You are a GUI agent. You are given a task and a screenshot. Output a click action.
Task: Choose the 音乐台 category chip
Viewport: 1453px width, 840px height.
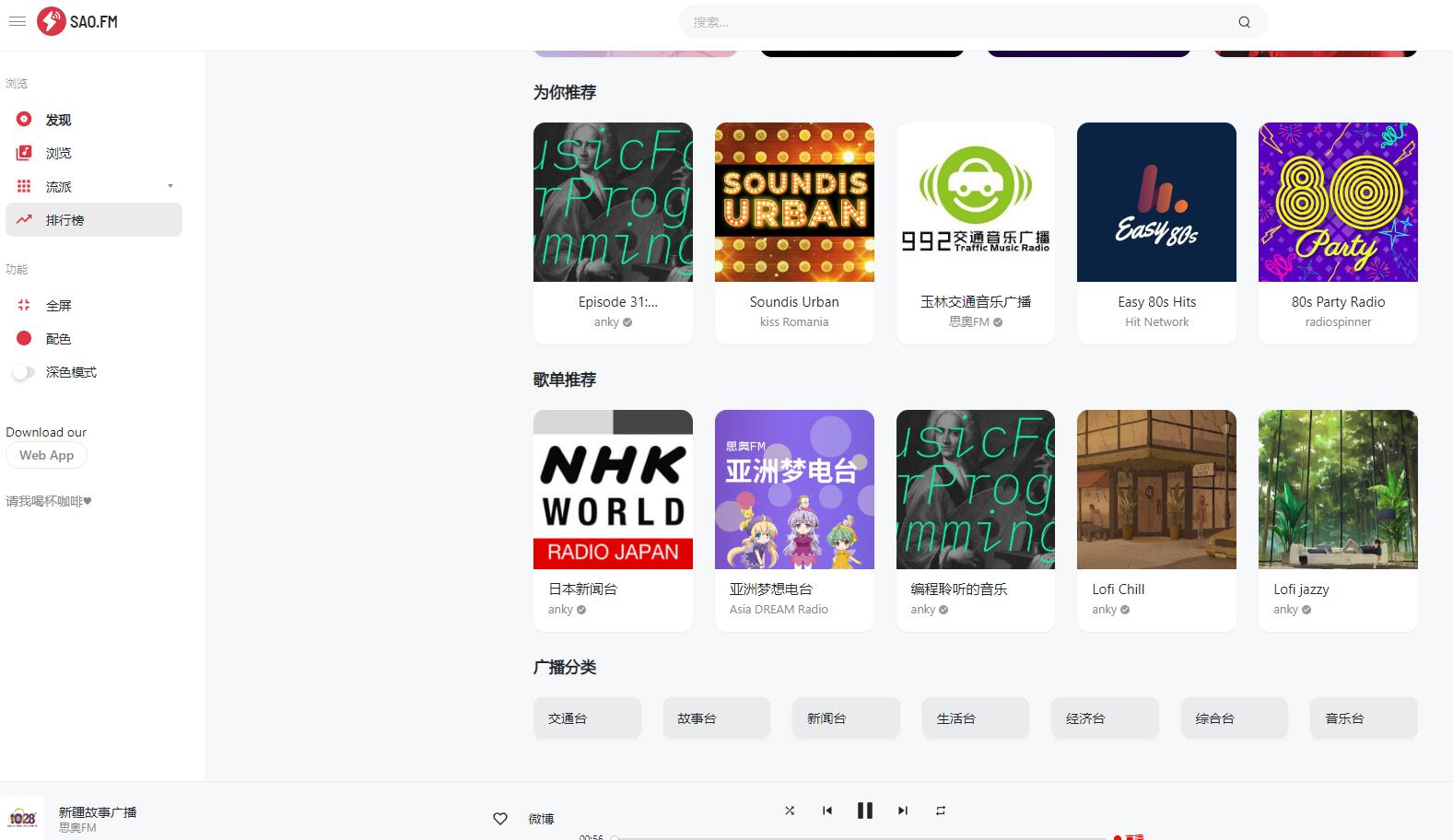[1364, 718]
